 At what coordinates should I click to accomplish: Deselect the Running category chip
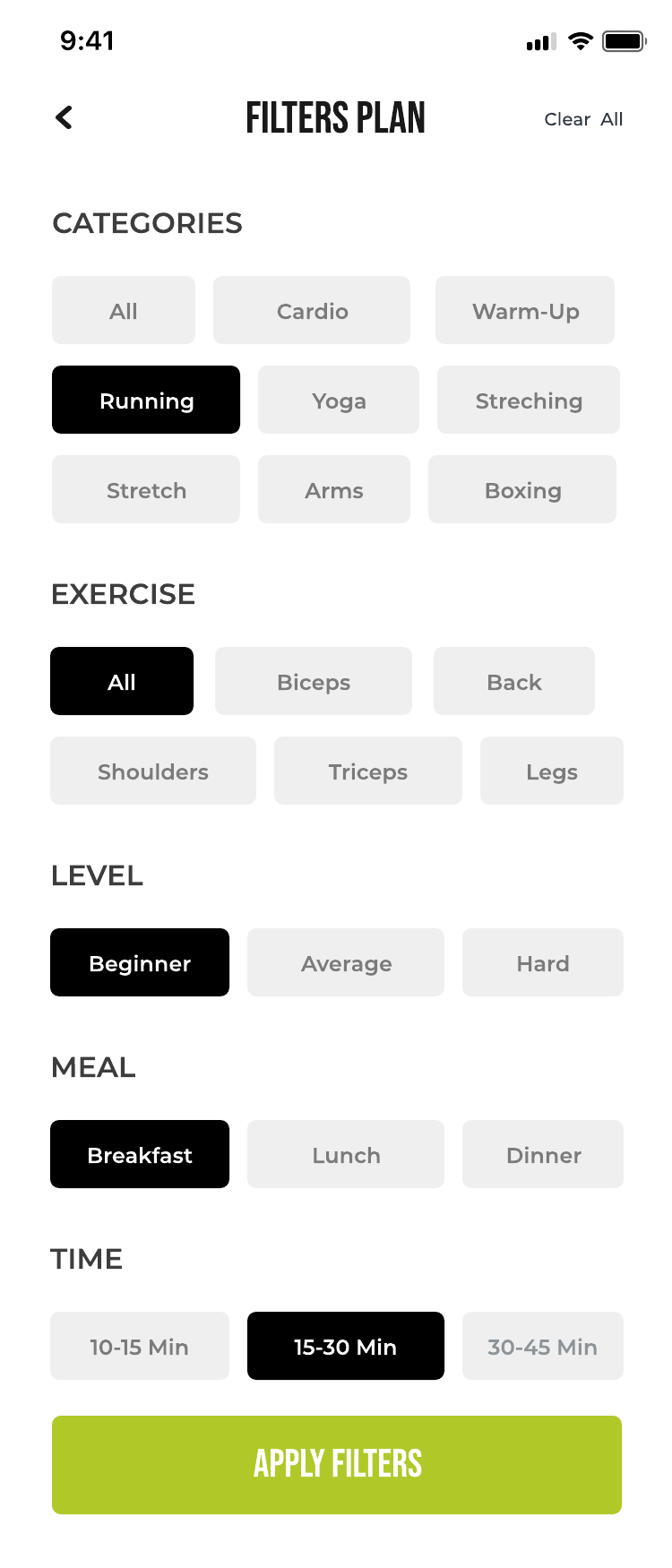[x=146, y=401]
